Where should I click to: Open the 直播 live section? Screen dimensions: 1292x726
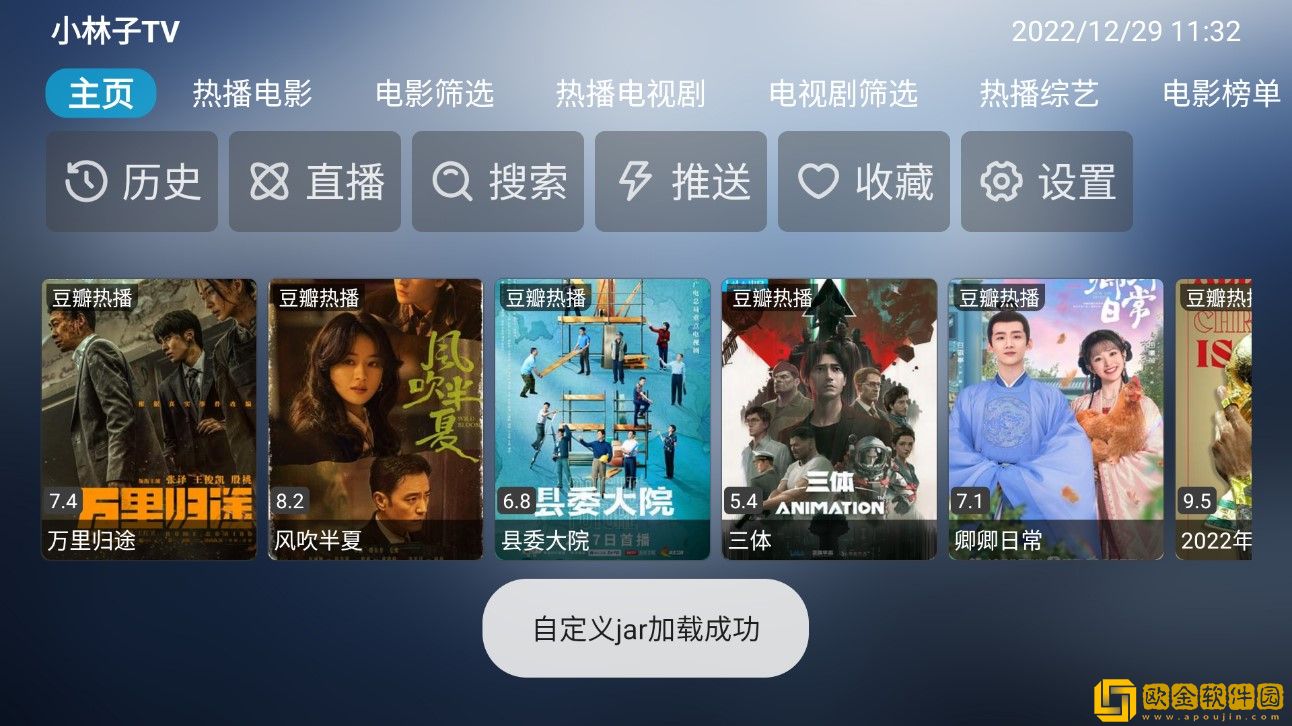315,182
